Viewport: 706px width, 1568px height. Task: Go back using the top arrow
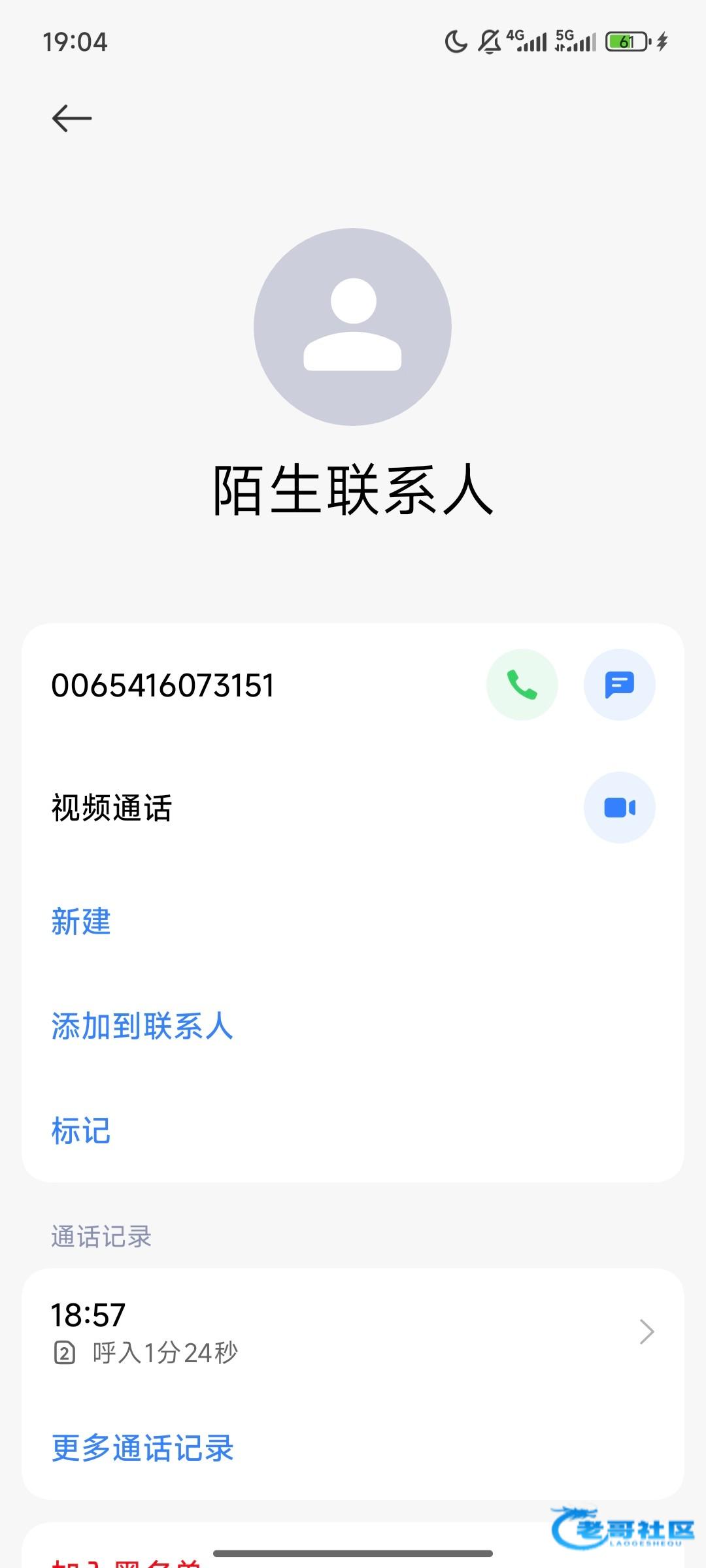72,118
